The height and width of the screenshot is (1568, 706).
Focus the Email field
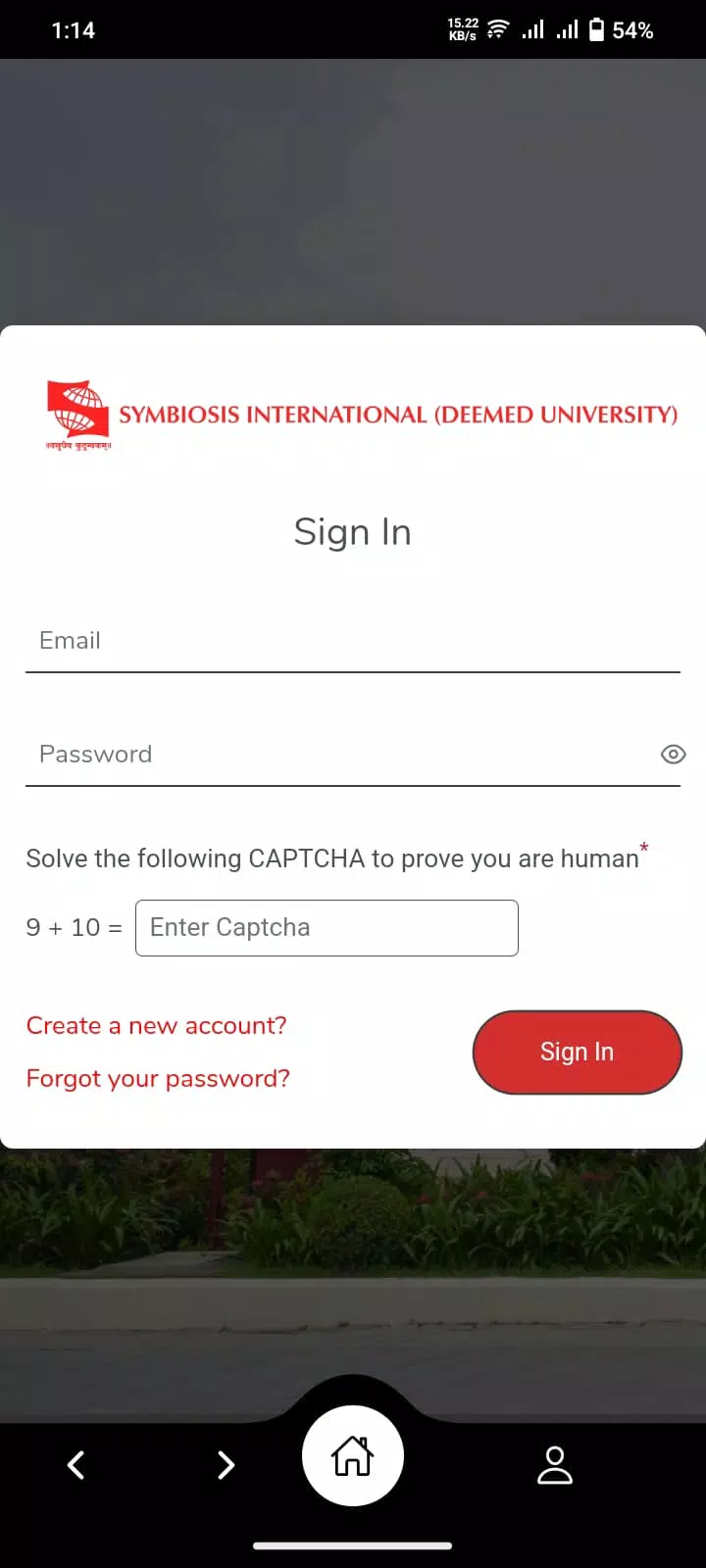(x=353, y=641)
